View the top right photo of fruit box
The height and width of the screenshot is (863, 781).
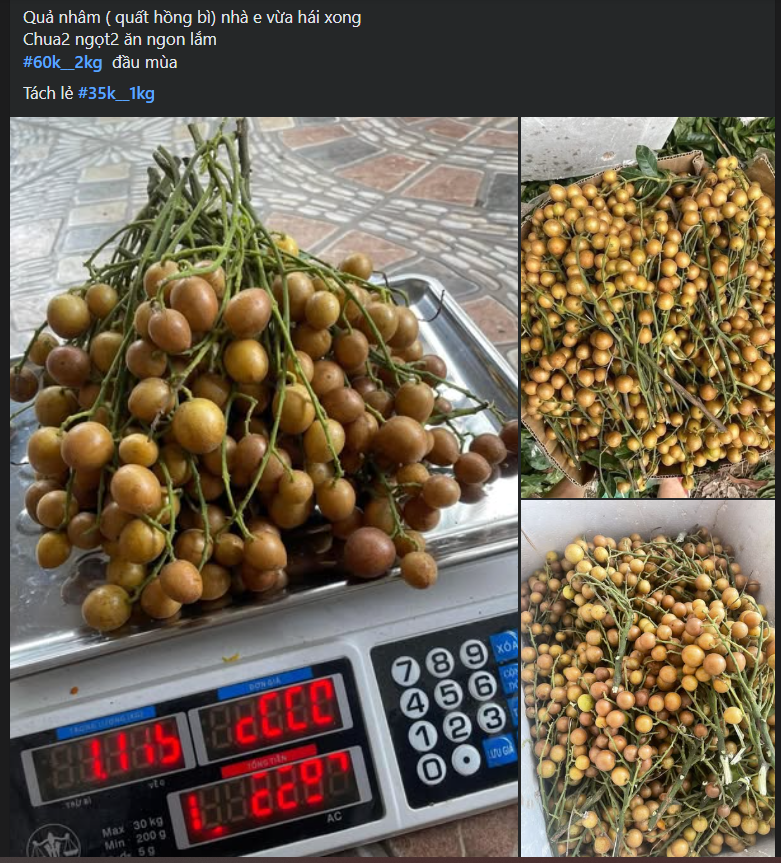click(x=647, y=307)
